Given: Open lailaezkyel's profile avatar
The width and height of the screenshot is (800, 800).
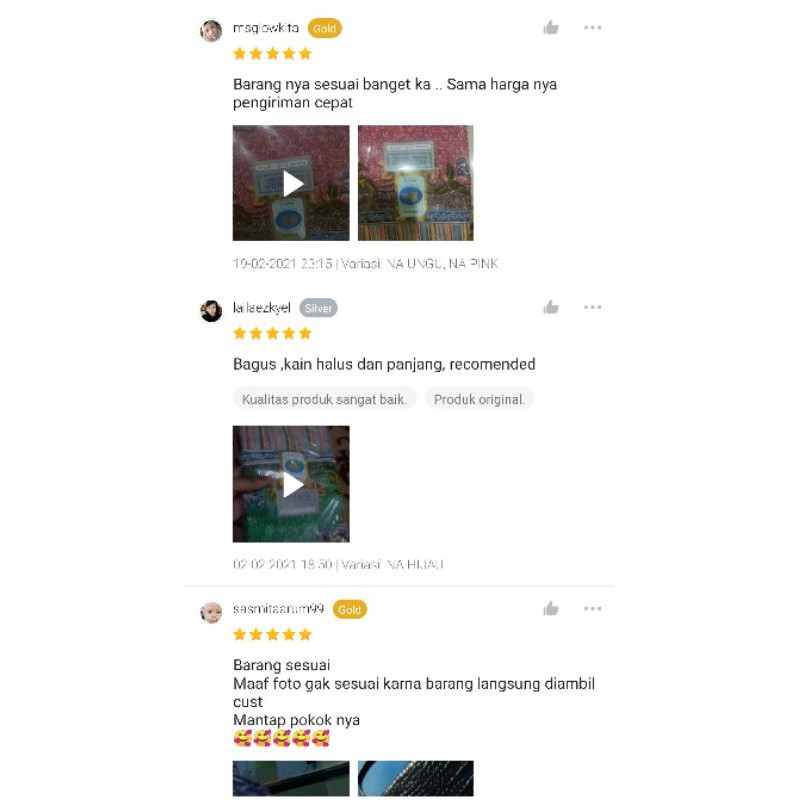Looking at the screenshot, I should tap(211, 311).
